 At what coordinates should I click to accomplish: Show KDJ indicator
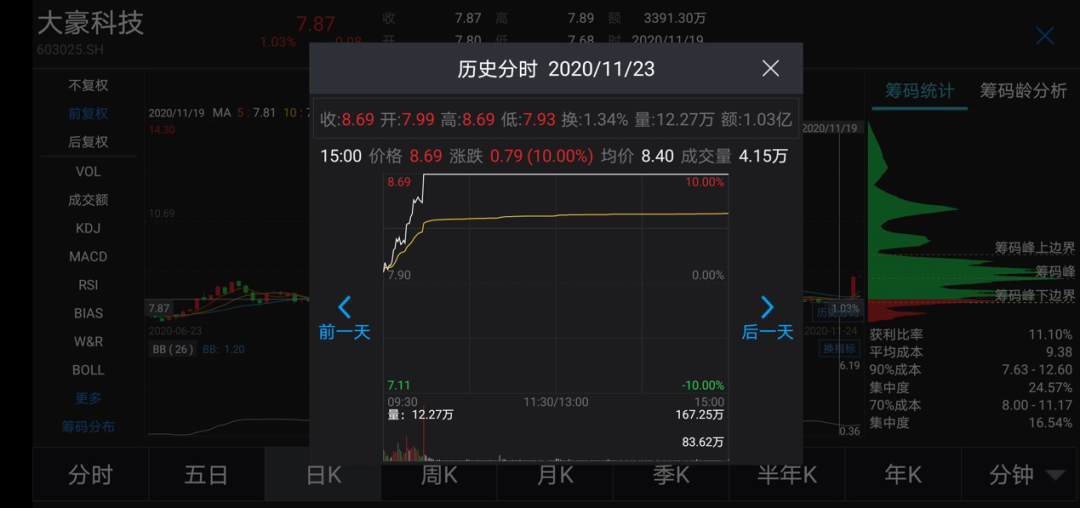click(x=88, y=228)
